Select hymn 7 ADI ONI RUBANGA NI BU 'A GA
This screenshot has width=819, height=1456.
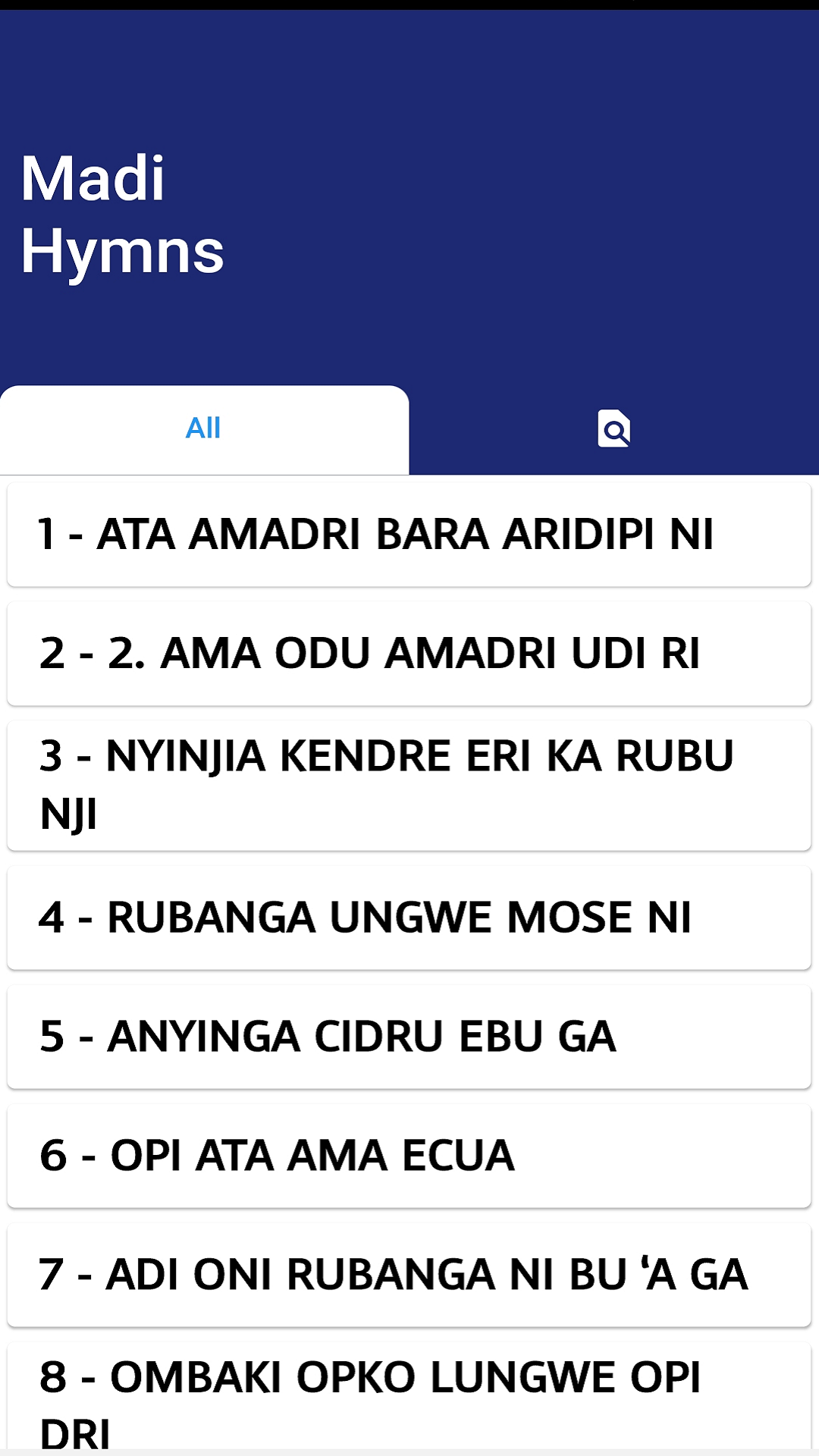click(x=409, y=1275)
